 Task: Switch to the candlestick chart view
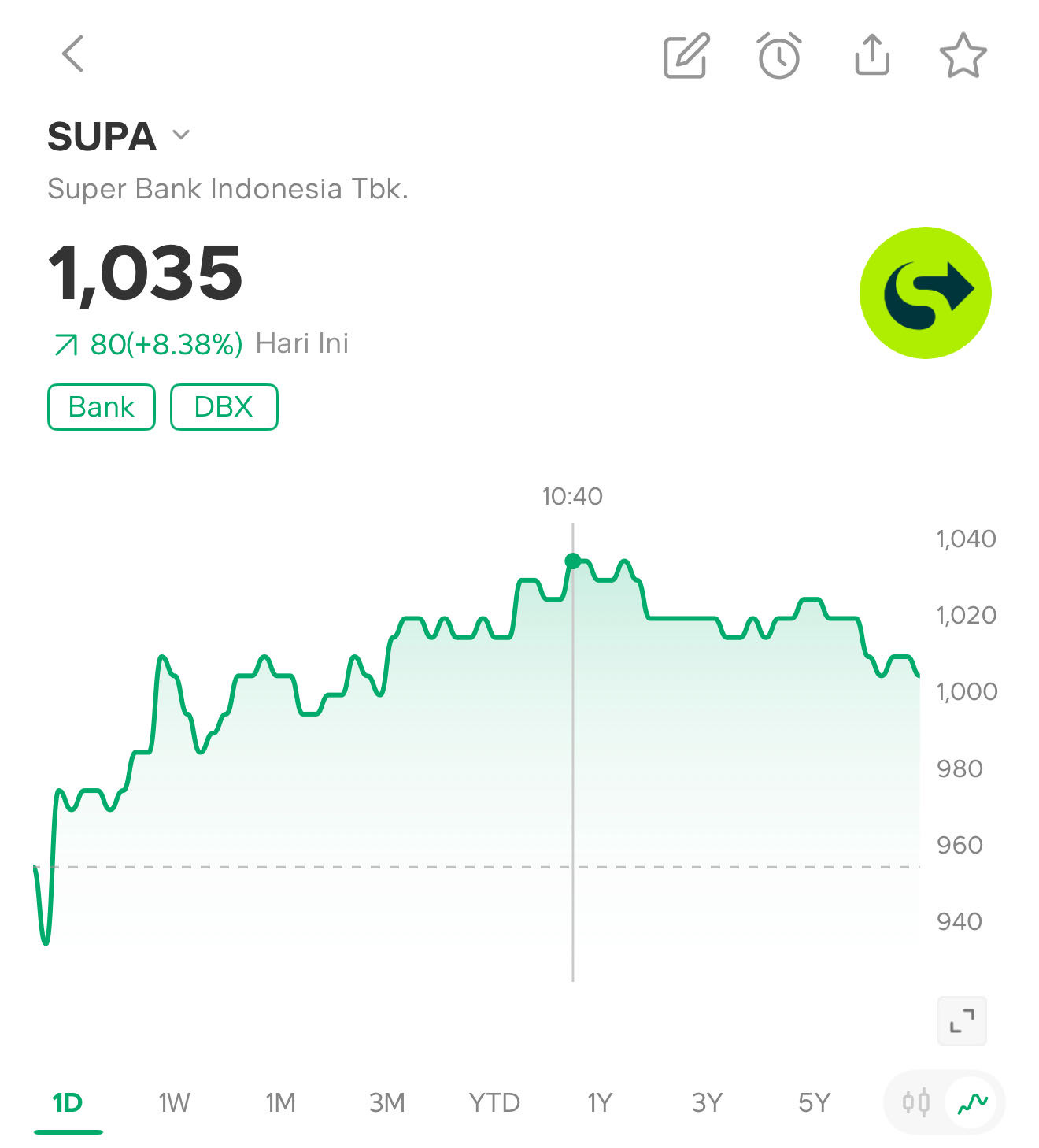click(x=915, y=1102)
